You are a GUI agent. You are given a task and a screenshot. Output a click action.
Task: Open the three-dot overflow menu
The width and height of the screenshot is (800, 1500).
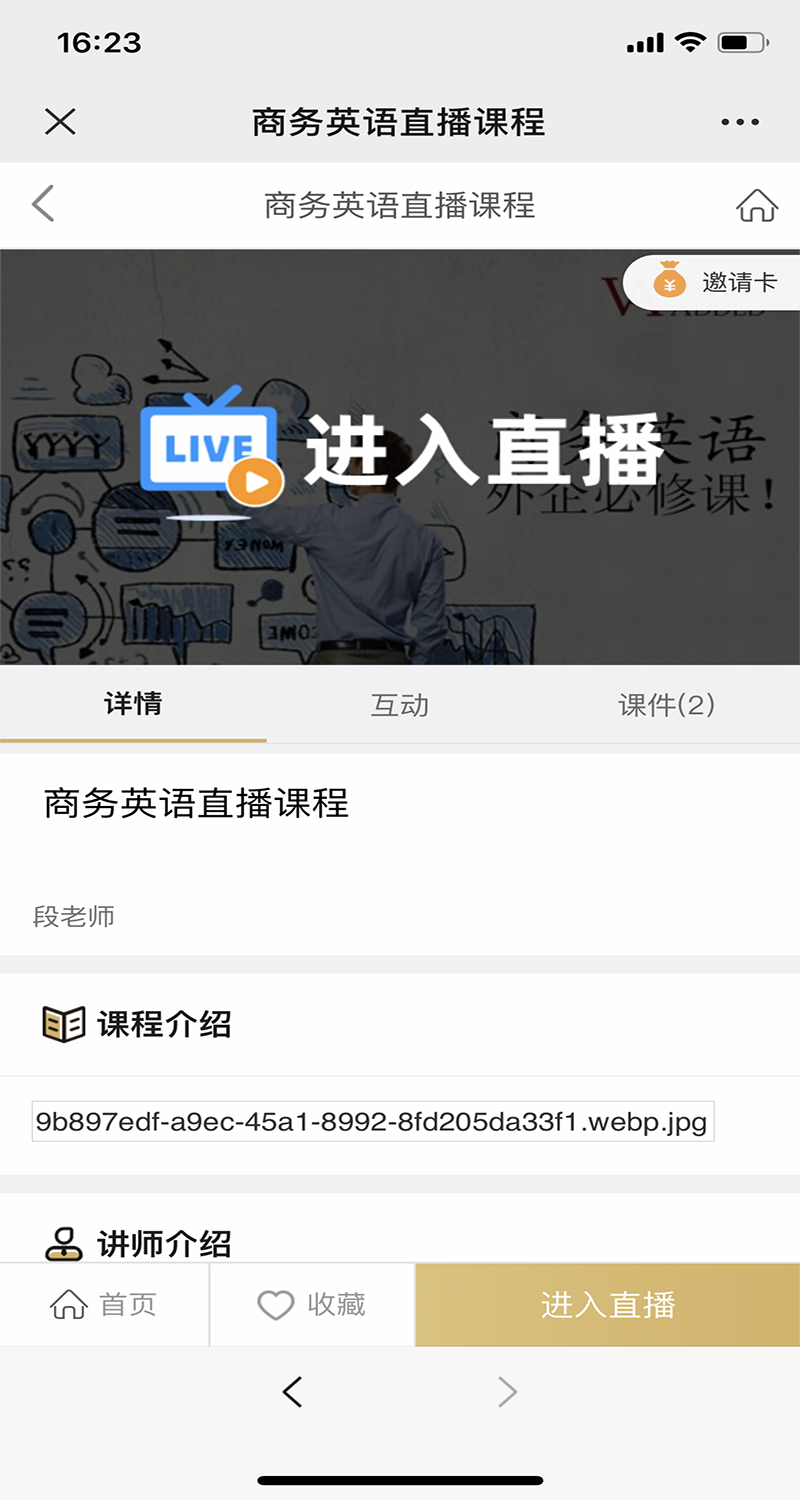click(740, 122)
